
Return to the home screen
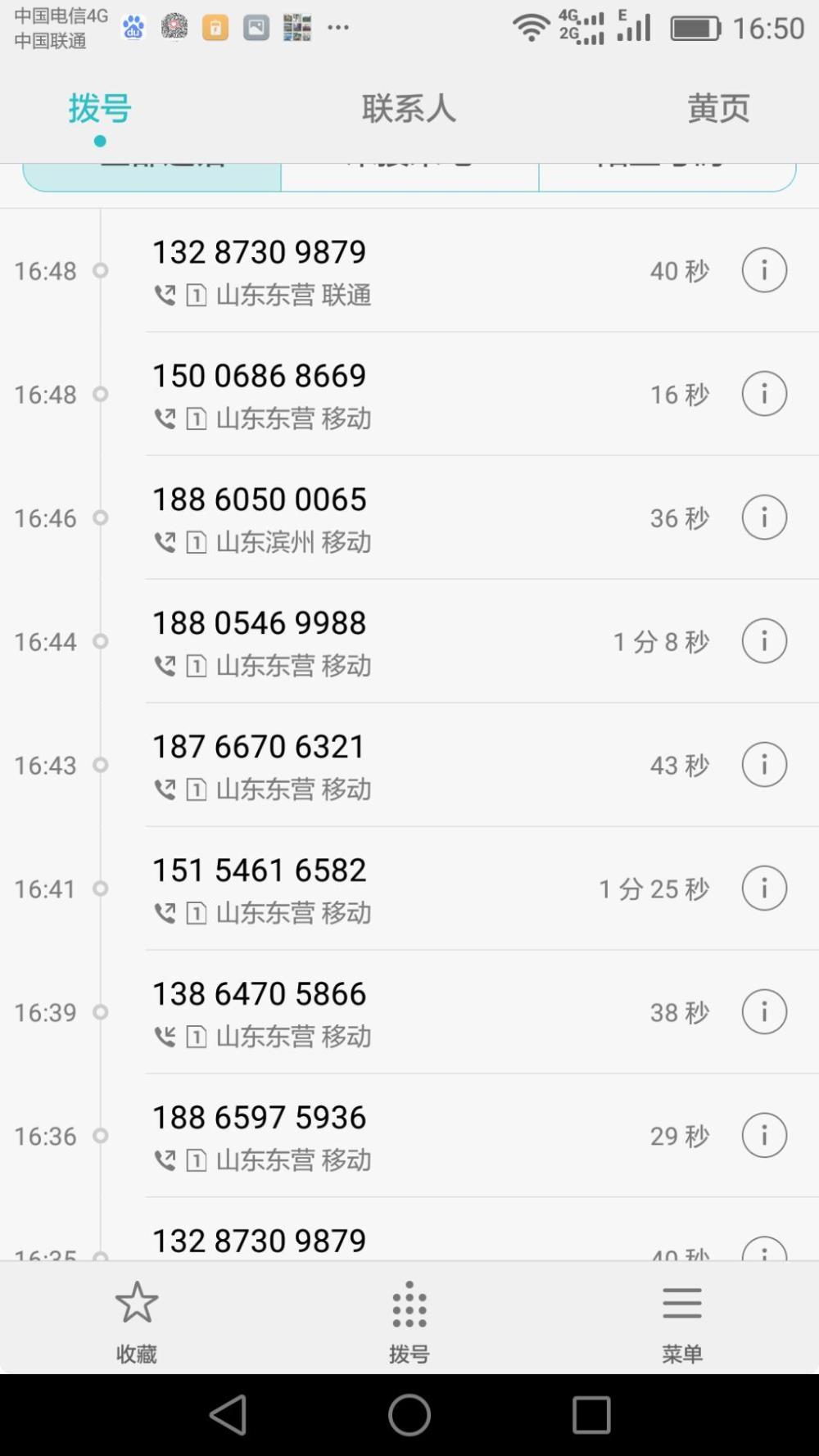409,1414
